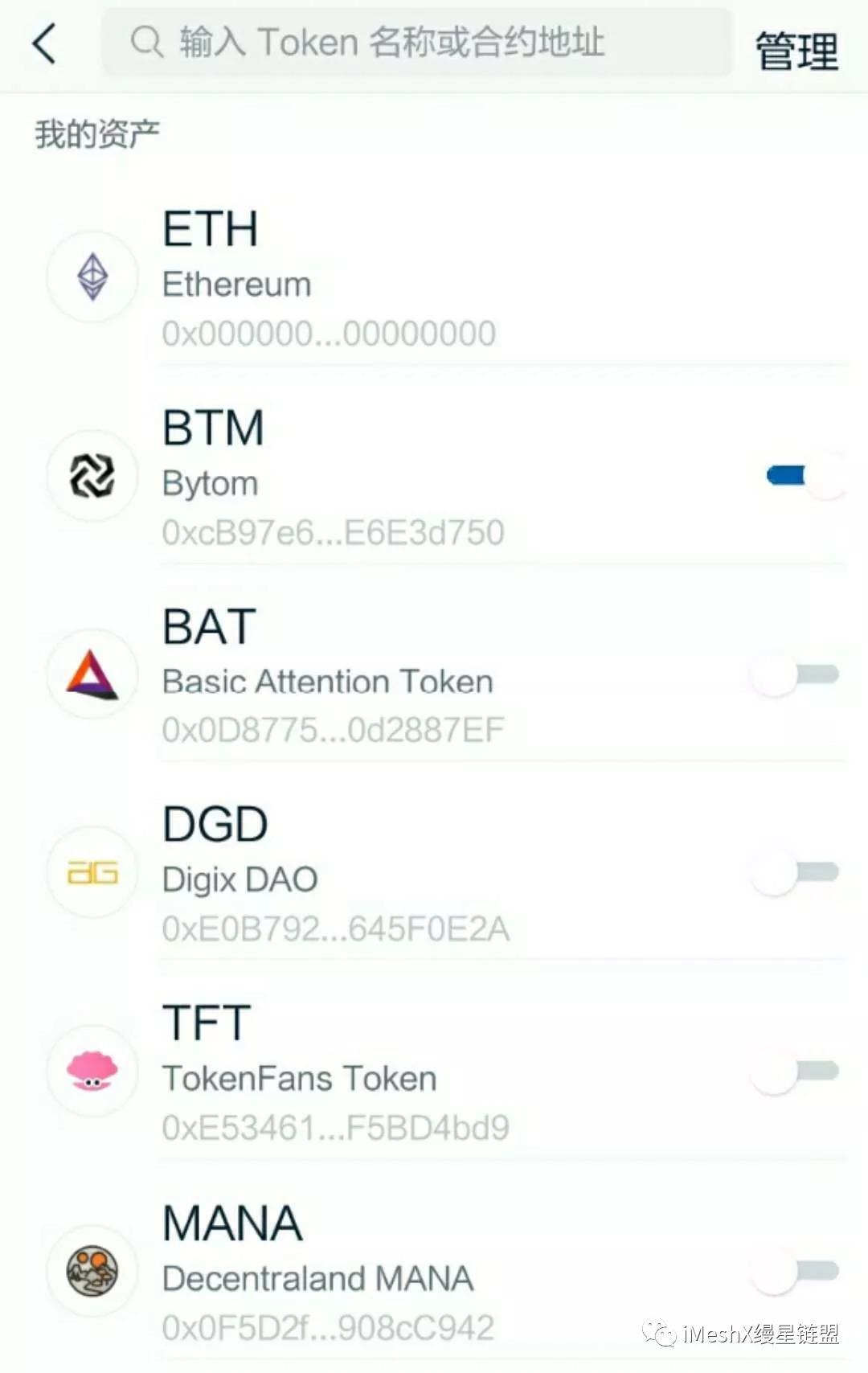
Task: Select the ETH contract address 0x000000...00000000
Action: tap(328, 333)
